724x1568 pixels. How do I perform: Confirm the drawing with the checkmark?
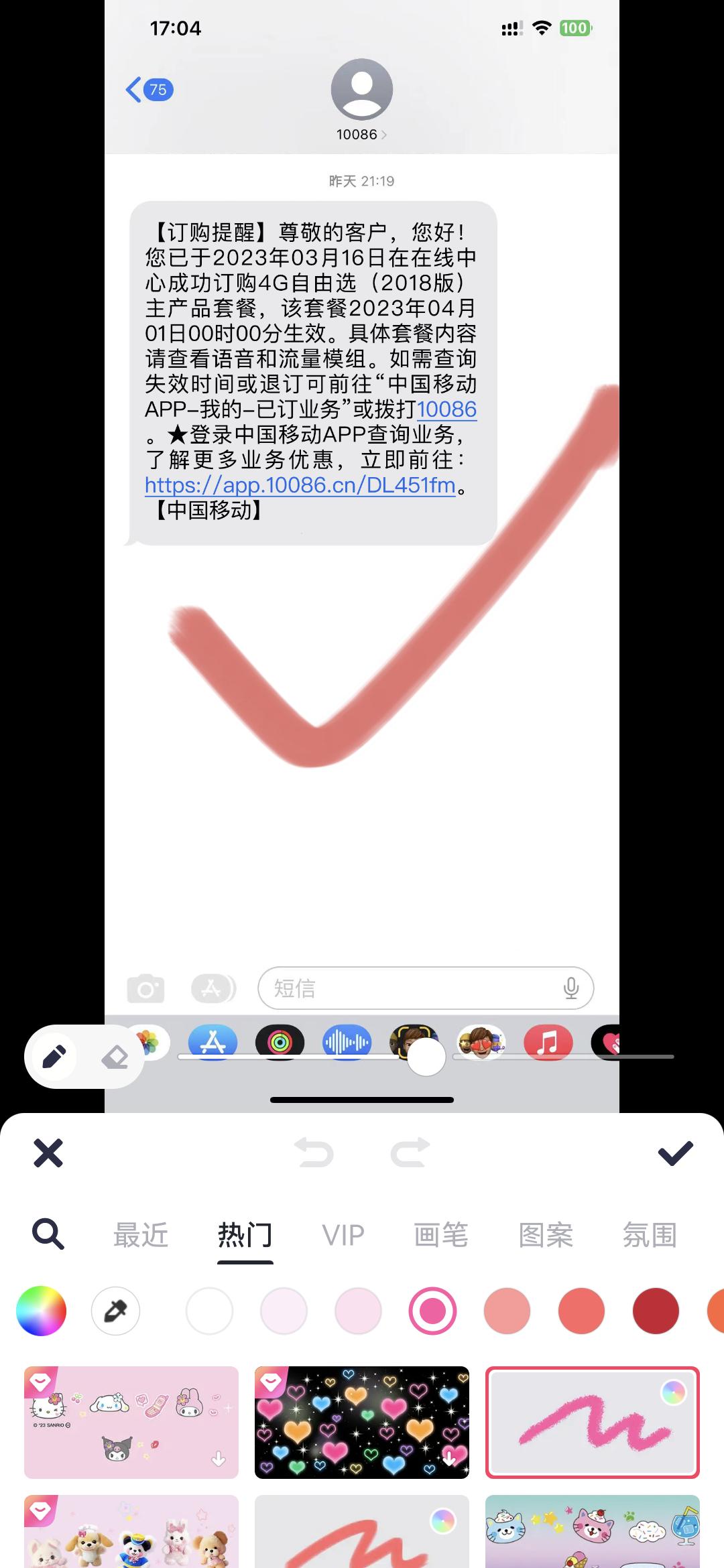tap(675, 1153)
